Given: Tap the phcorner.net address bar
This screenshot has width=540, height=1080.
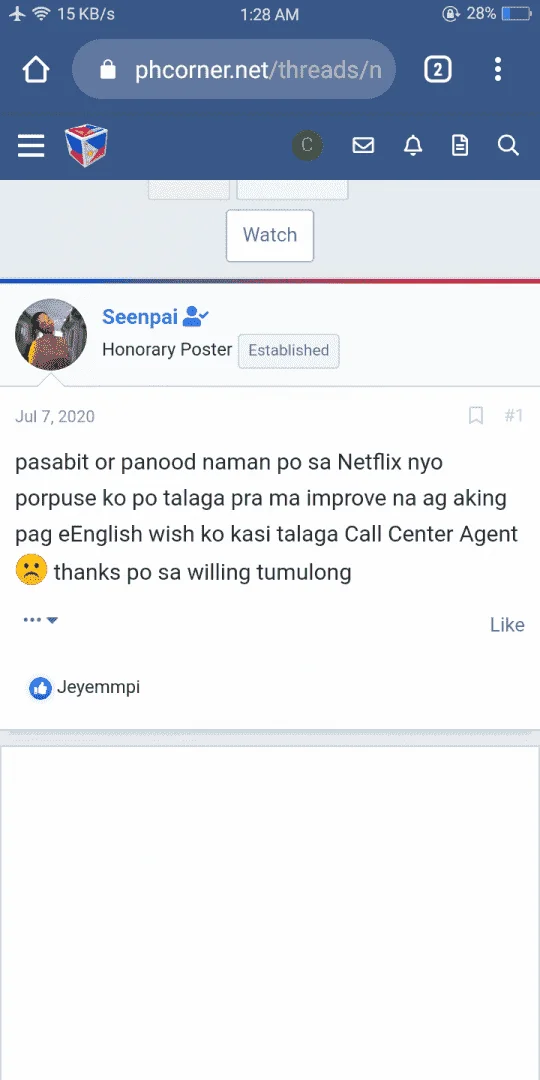Looking at the screenshot, I should 233,70.
